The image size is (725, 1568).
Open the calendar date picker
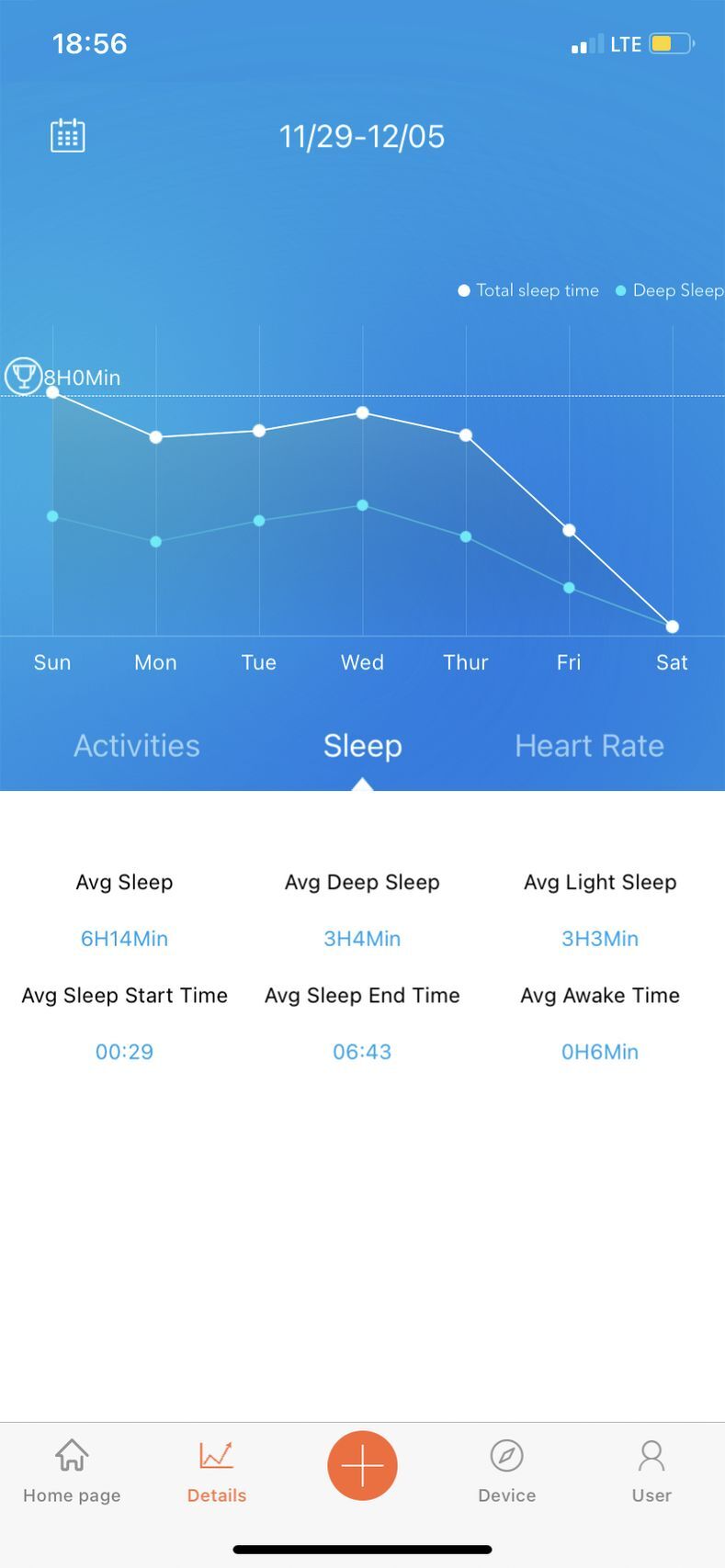tap(65, 134)
